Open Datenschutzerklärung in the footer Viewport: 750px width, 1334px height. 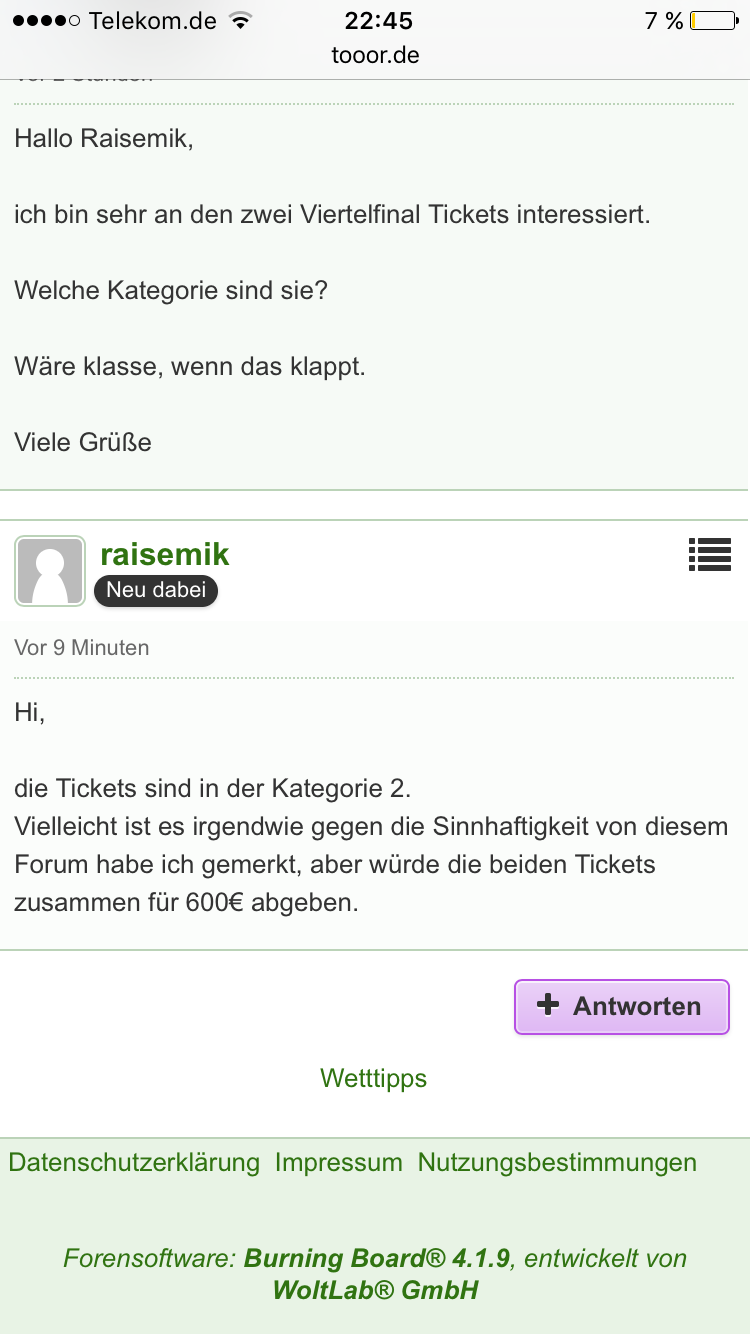[134, 1163]
